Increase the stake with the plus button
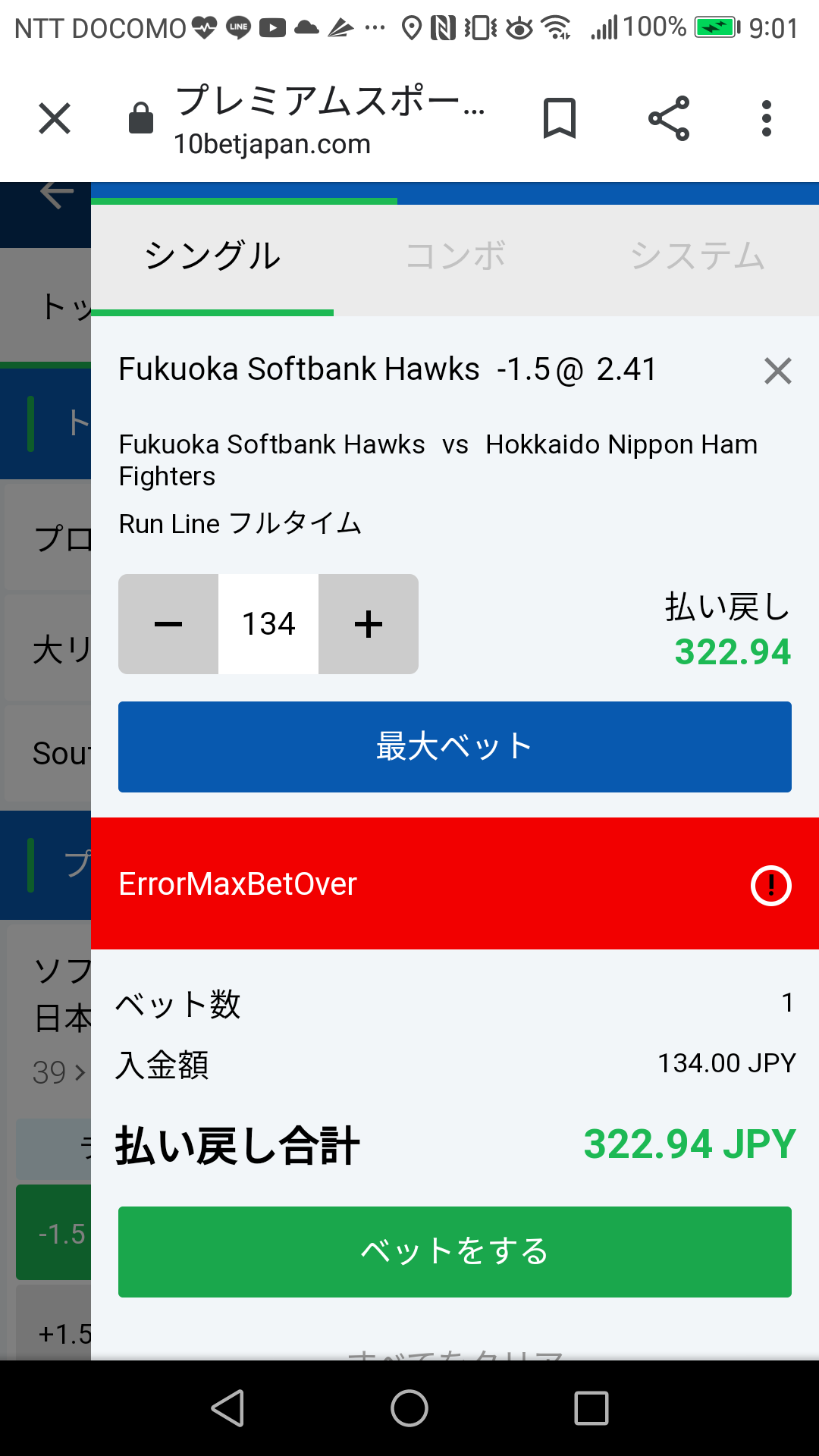The width and height of the screenshot is (819, 1456). coord(369,624)
